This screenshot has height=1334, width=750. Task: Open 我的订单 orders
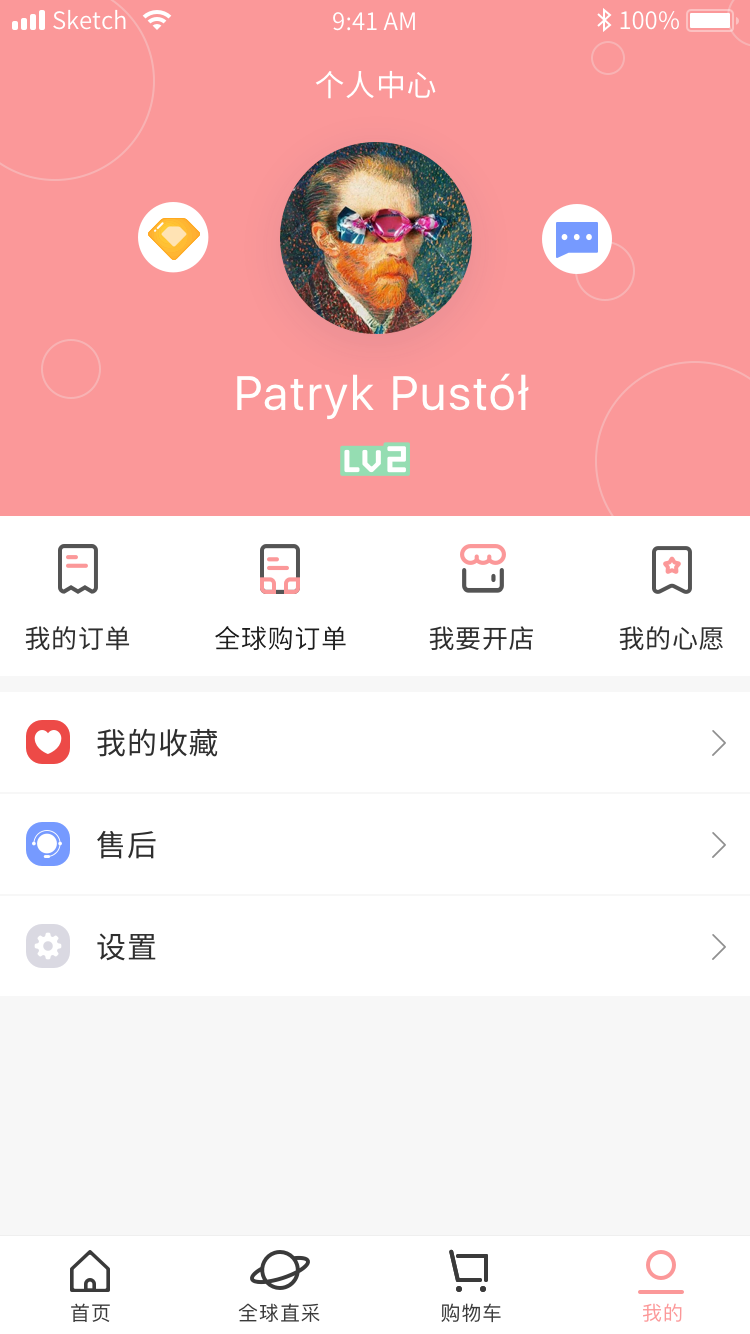[x=78, y=596]
